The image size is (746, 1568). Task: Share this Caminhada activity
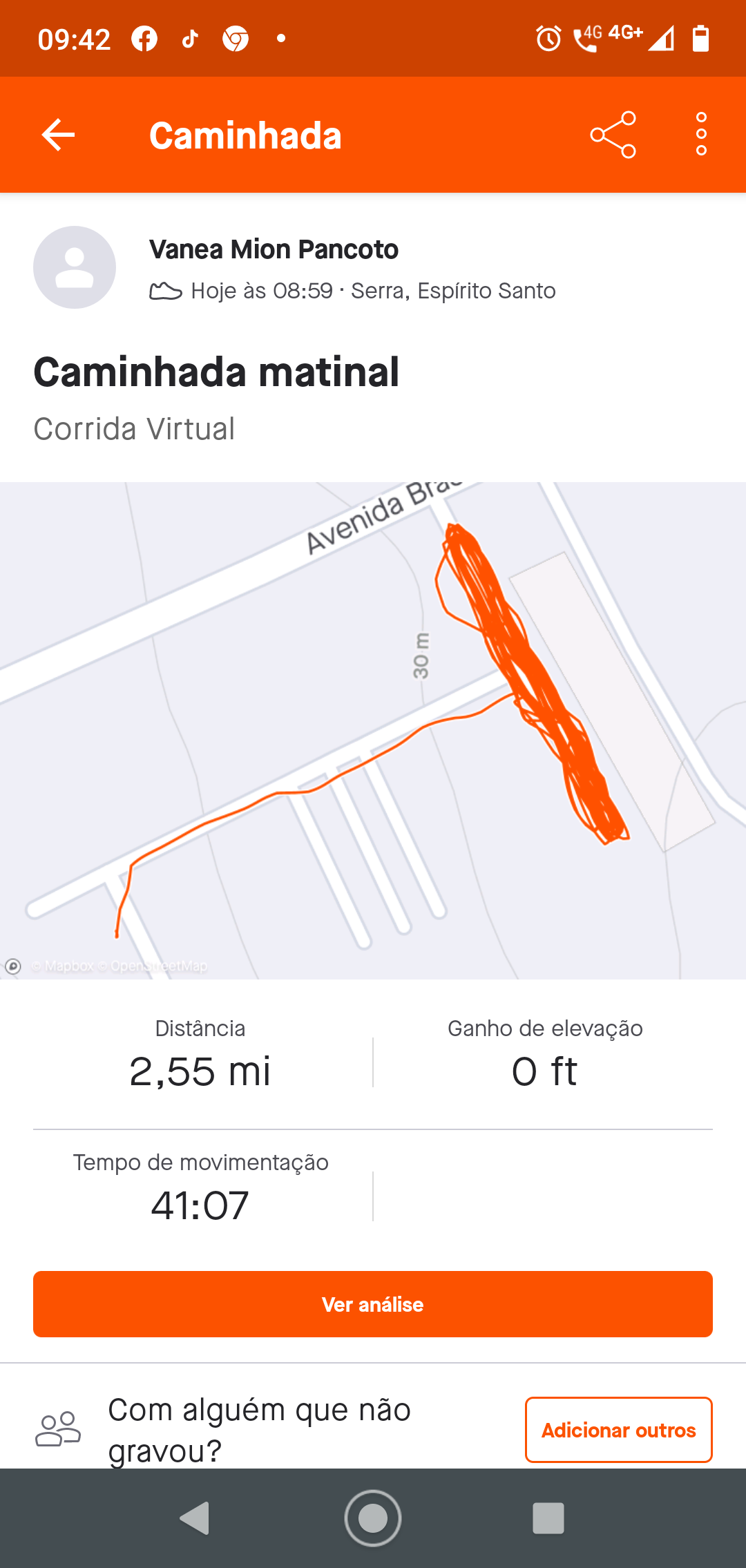click(613, 135)
